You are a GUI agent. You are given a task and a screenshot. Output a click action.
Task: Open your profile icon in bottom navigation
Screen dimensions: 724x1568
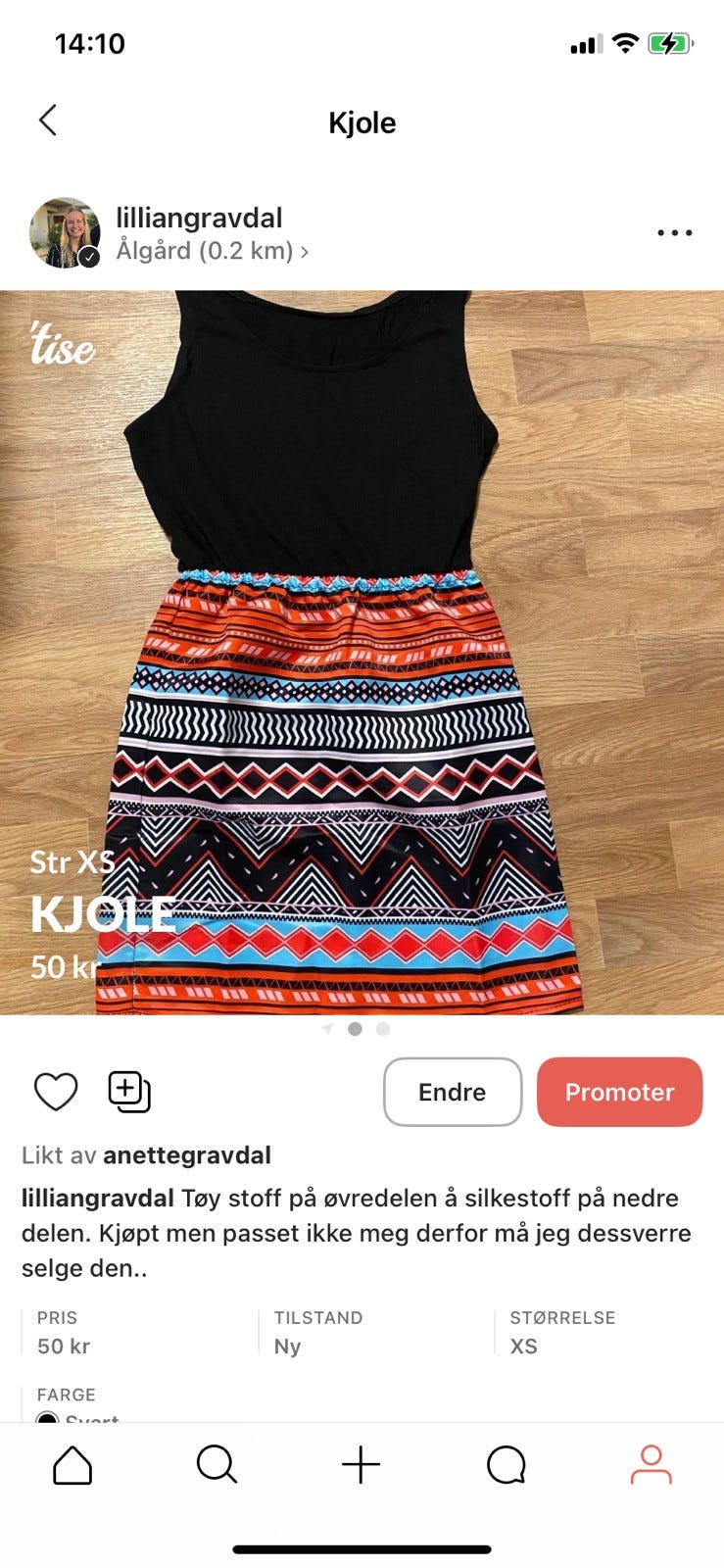tap(651, 1465)
